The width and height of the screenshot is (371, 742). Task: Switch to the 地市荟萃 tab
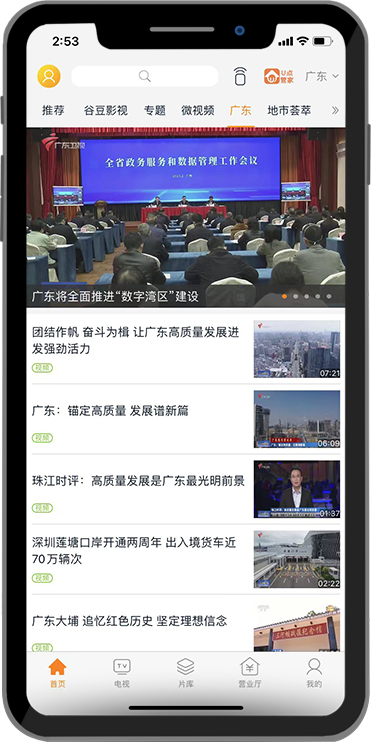[x=289, y=111]
